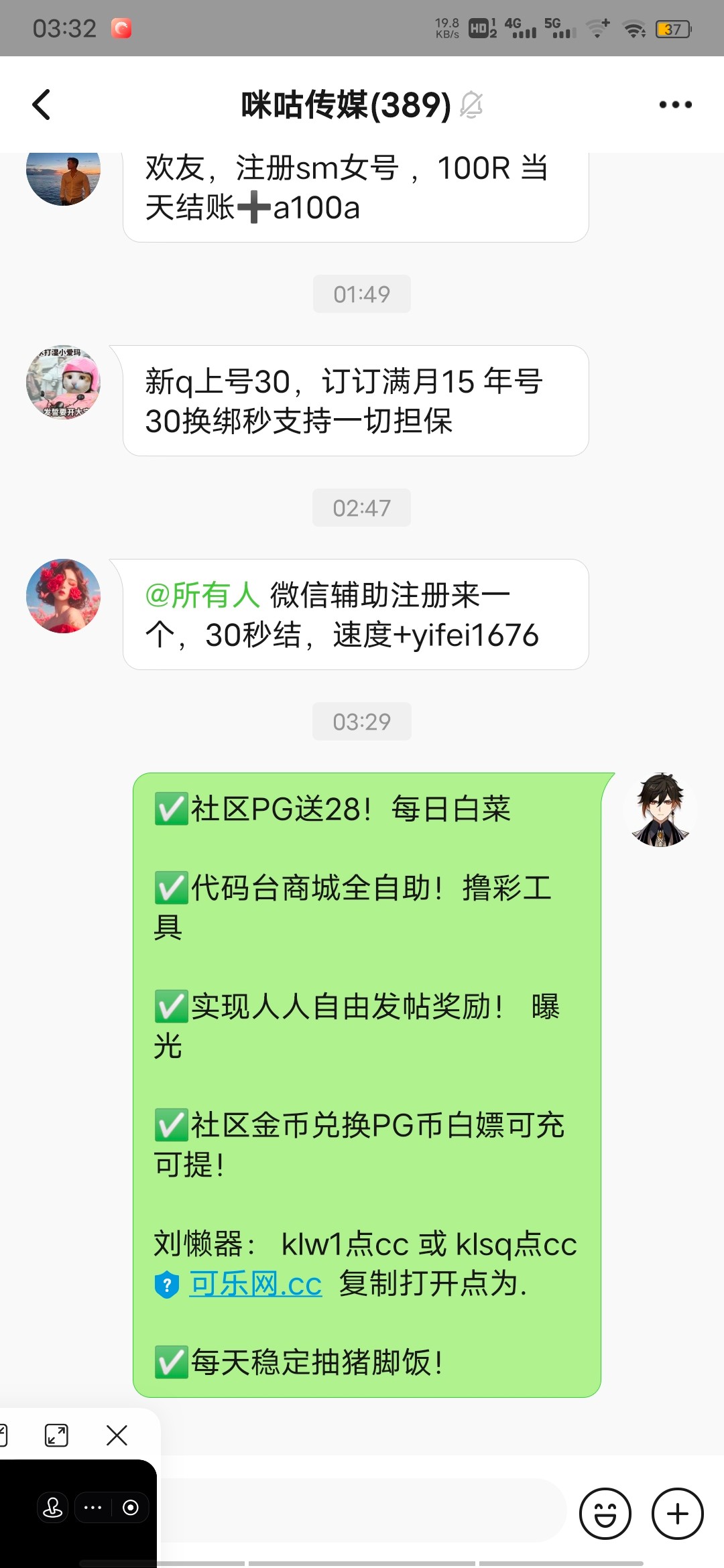
Task: Tap the muted bell icon beside group name
Action: click(x=474, y=105)
